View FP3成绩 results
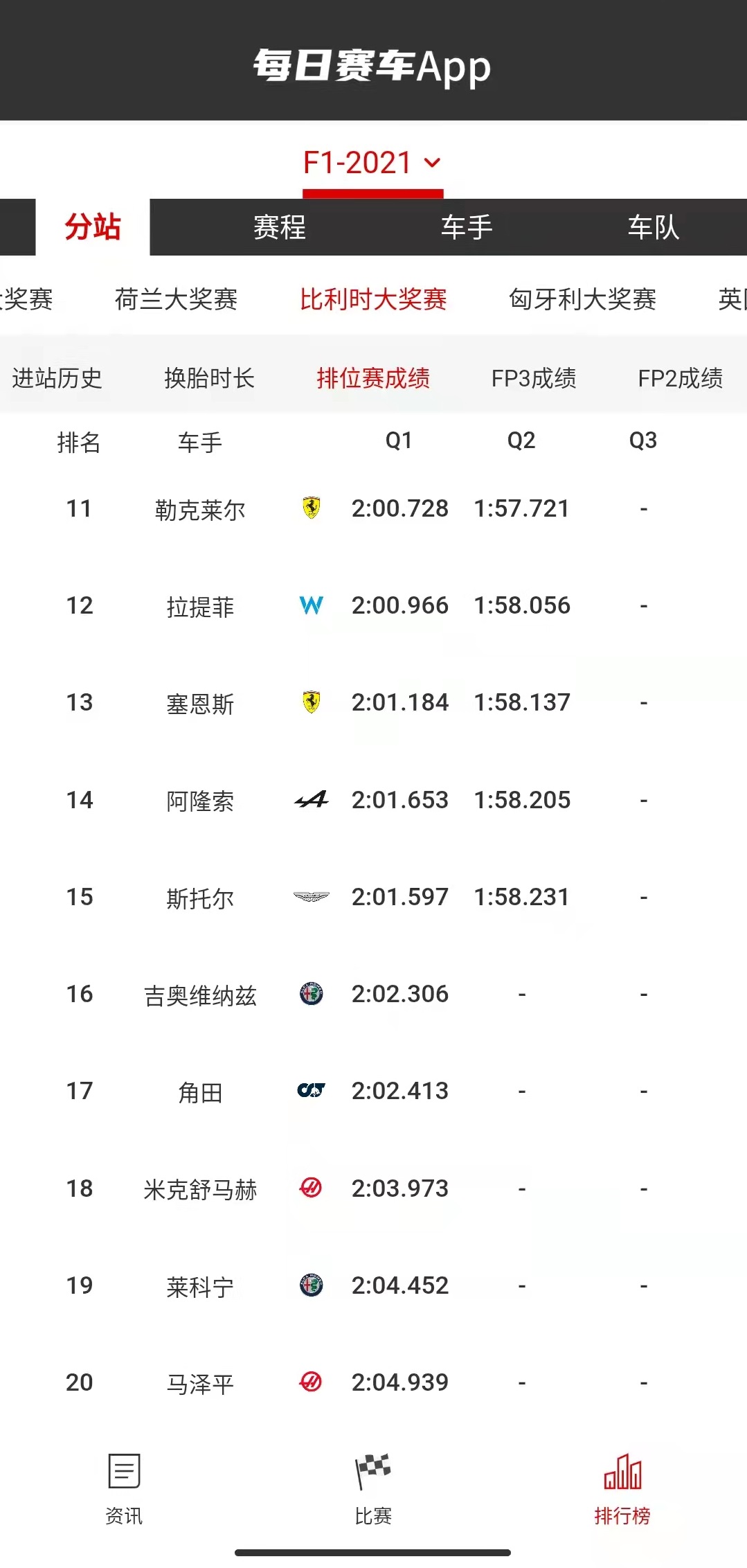The height and width of the screenshot is (1568, 747). (x=534, y=378)
